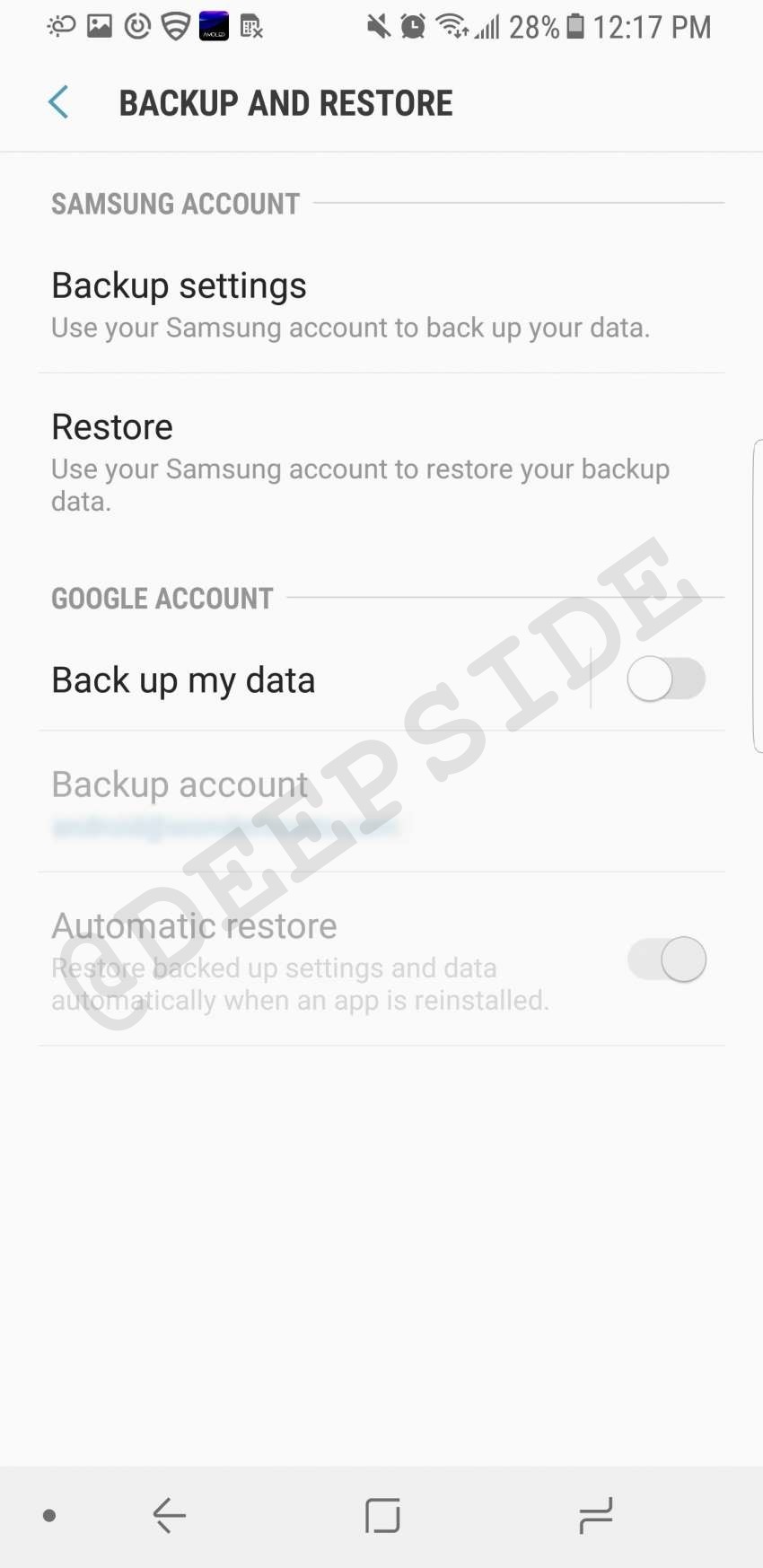Go to home via navigation bar
The width and height of the screenshot is (763, 1568).
[x=382, y=1515]
